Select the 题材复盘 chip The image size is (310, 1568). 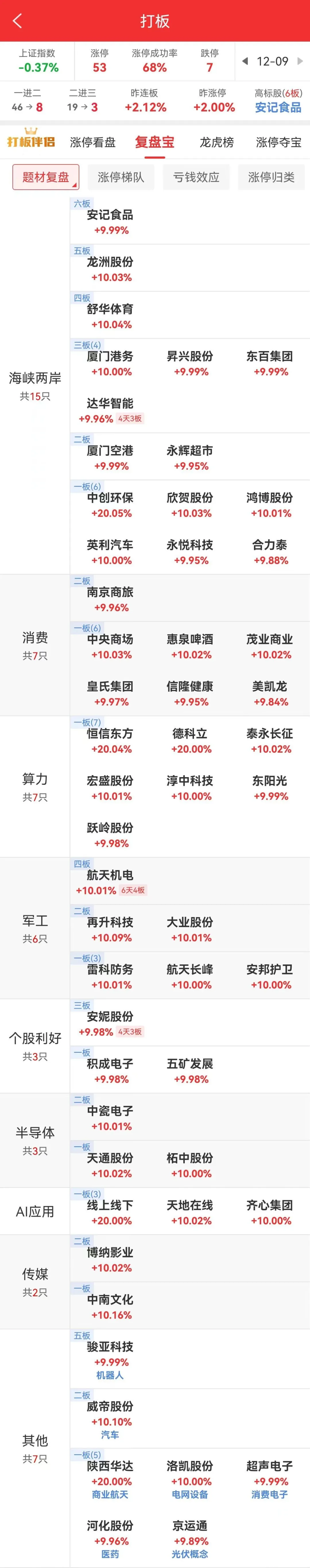click(x=46, y=177)
